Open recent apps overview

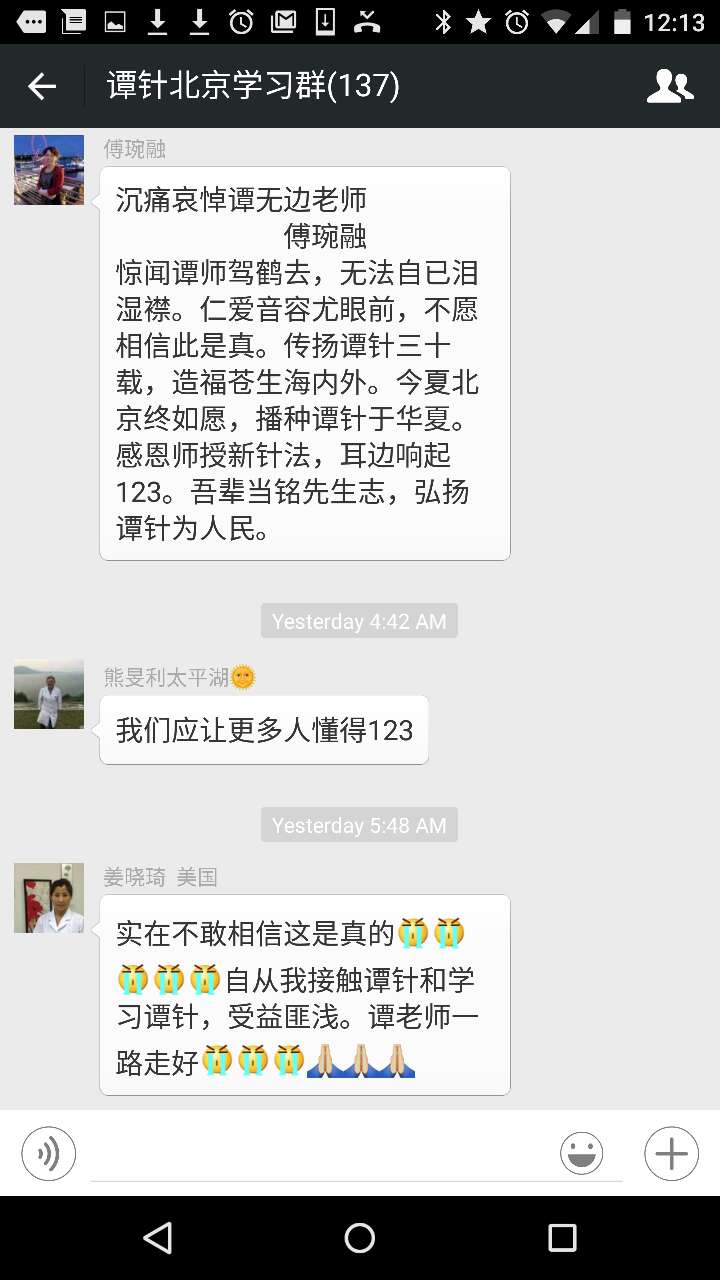(562, 1238)
